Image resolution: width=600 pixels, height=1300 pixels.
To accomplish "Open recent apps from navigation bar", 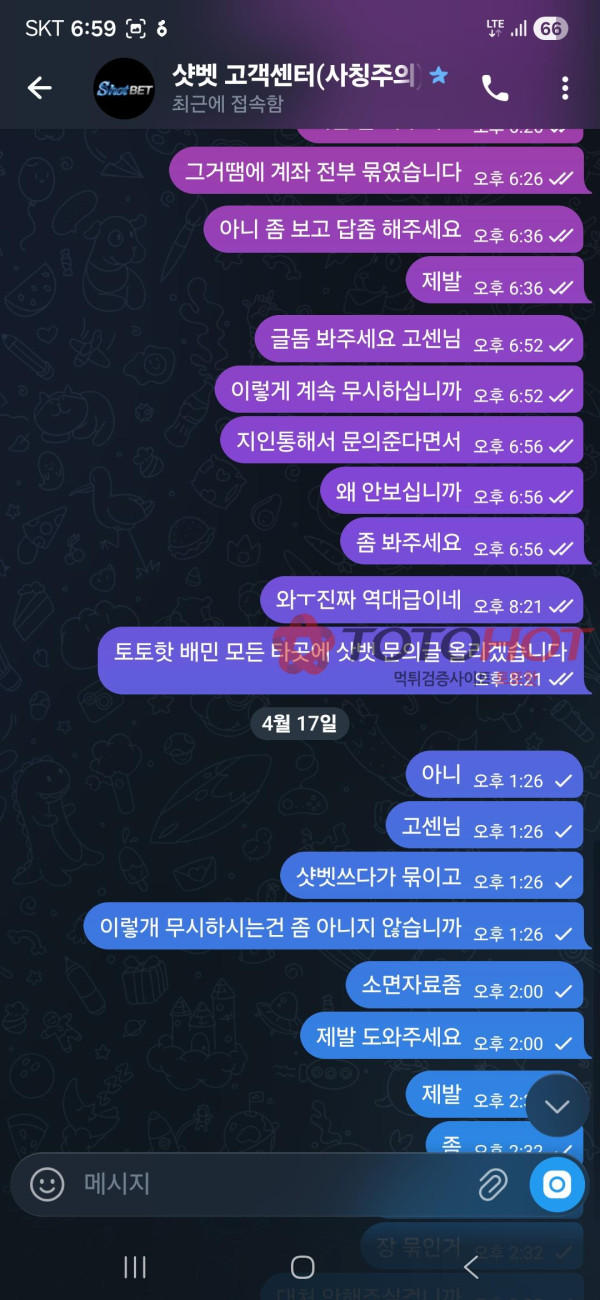I will pyautogui.click(x=134, y=1267).
